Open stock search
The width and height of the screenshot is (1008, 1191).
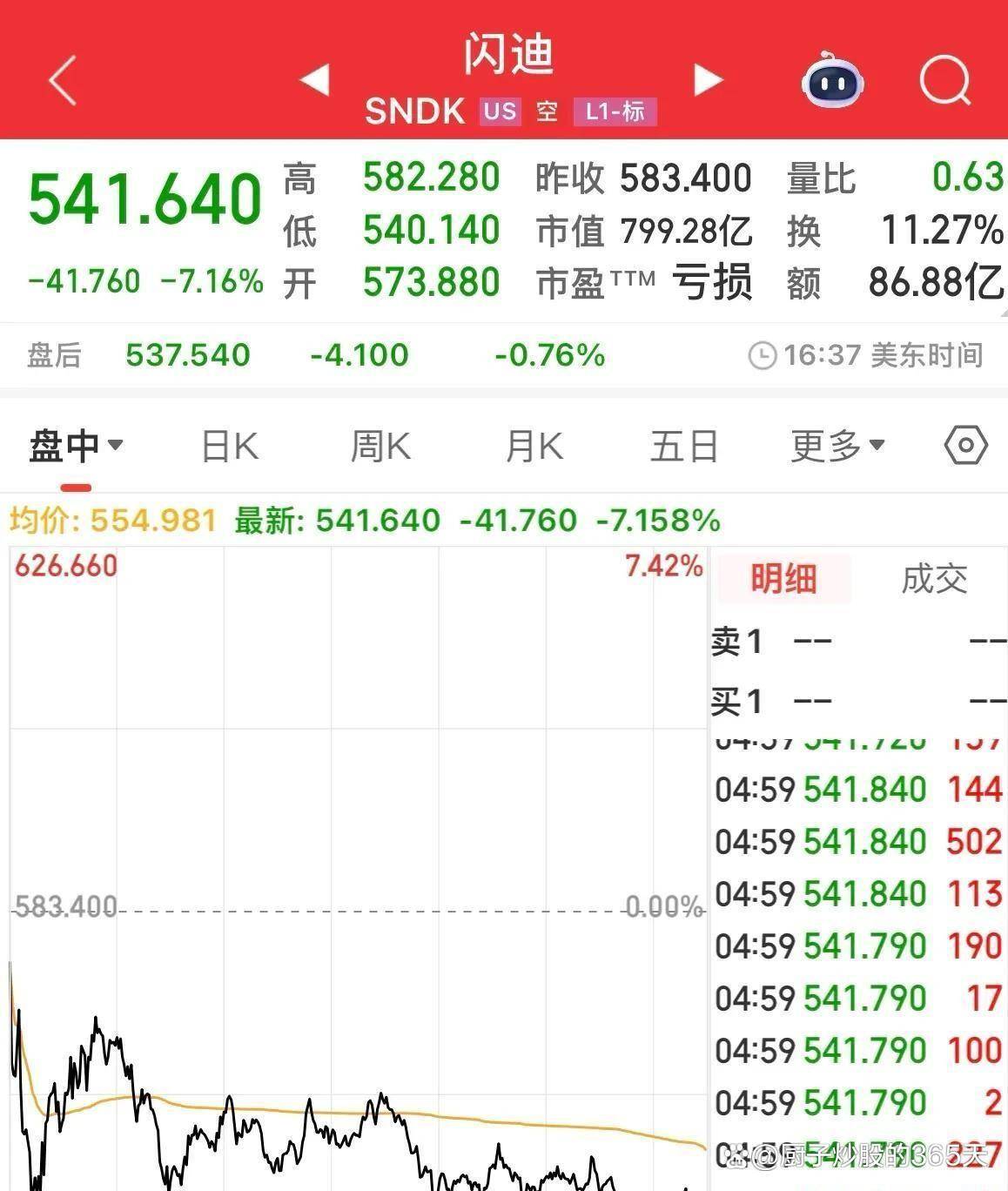click(944, 80)
